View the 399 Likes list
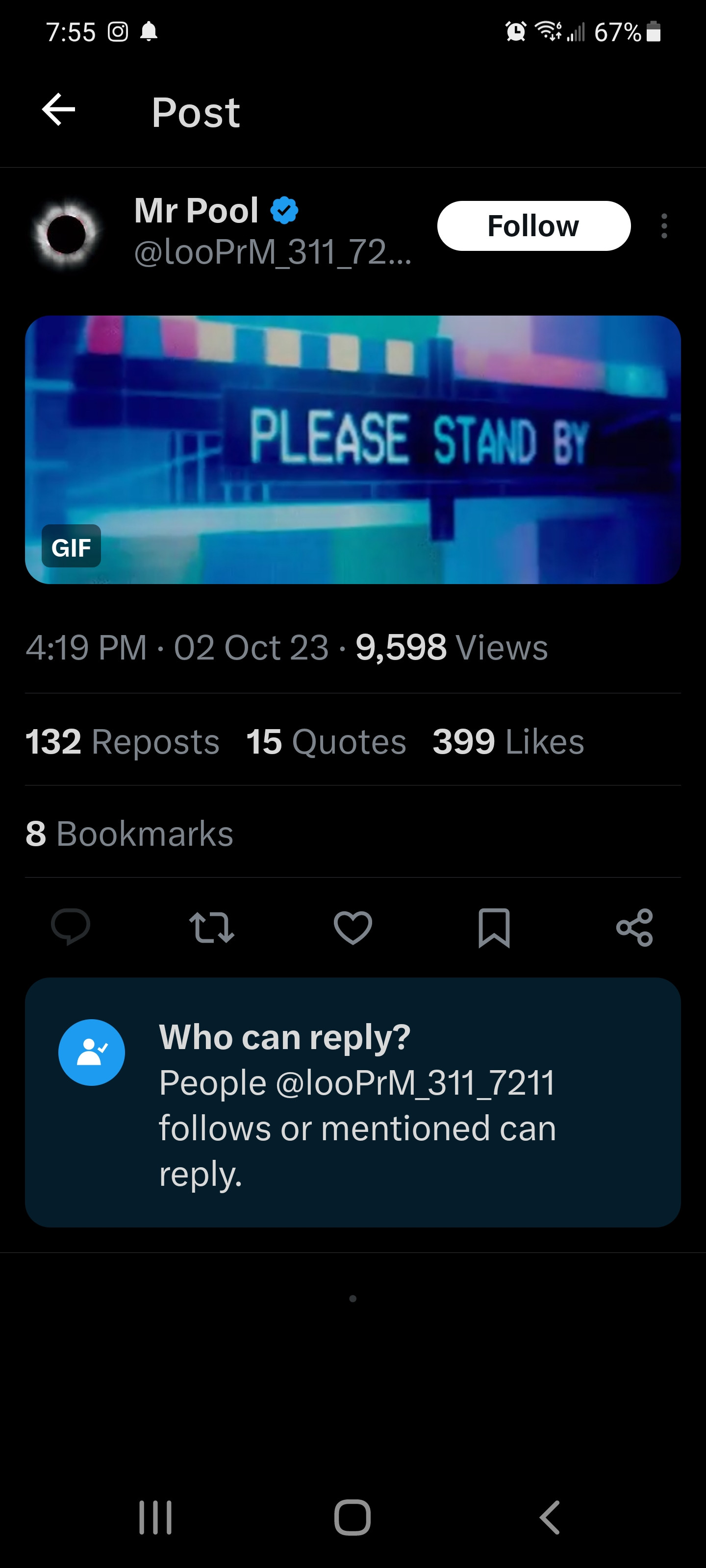The height and width of the screenshot is (1568, 706). click(508, 741)
